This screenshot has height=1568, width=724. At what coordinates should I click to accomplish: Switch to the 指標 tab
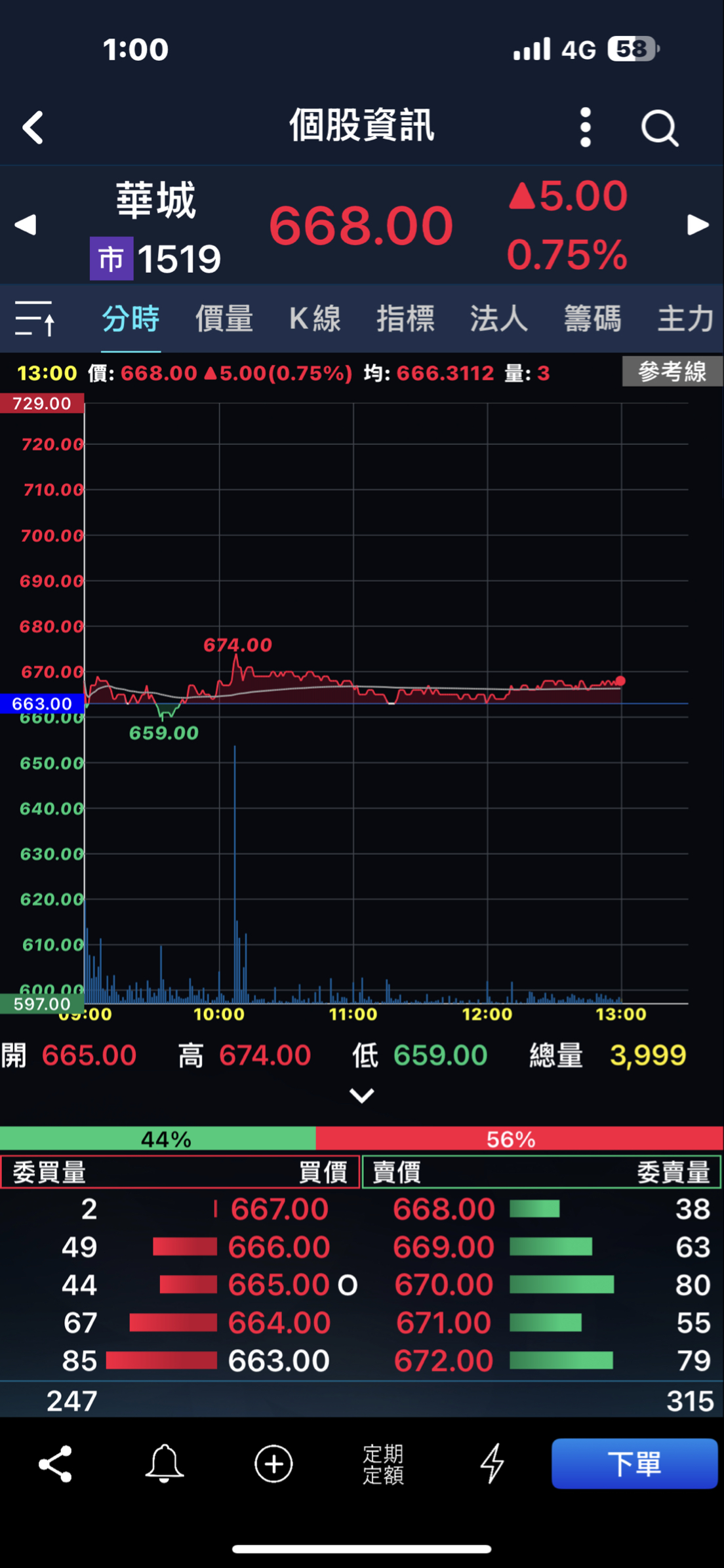405,319
